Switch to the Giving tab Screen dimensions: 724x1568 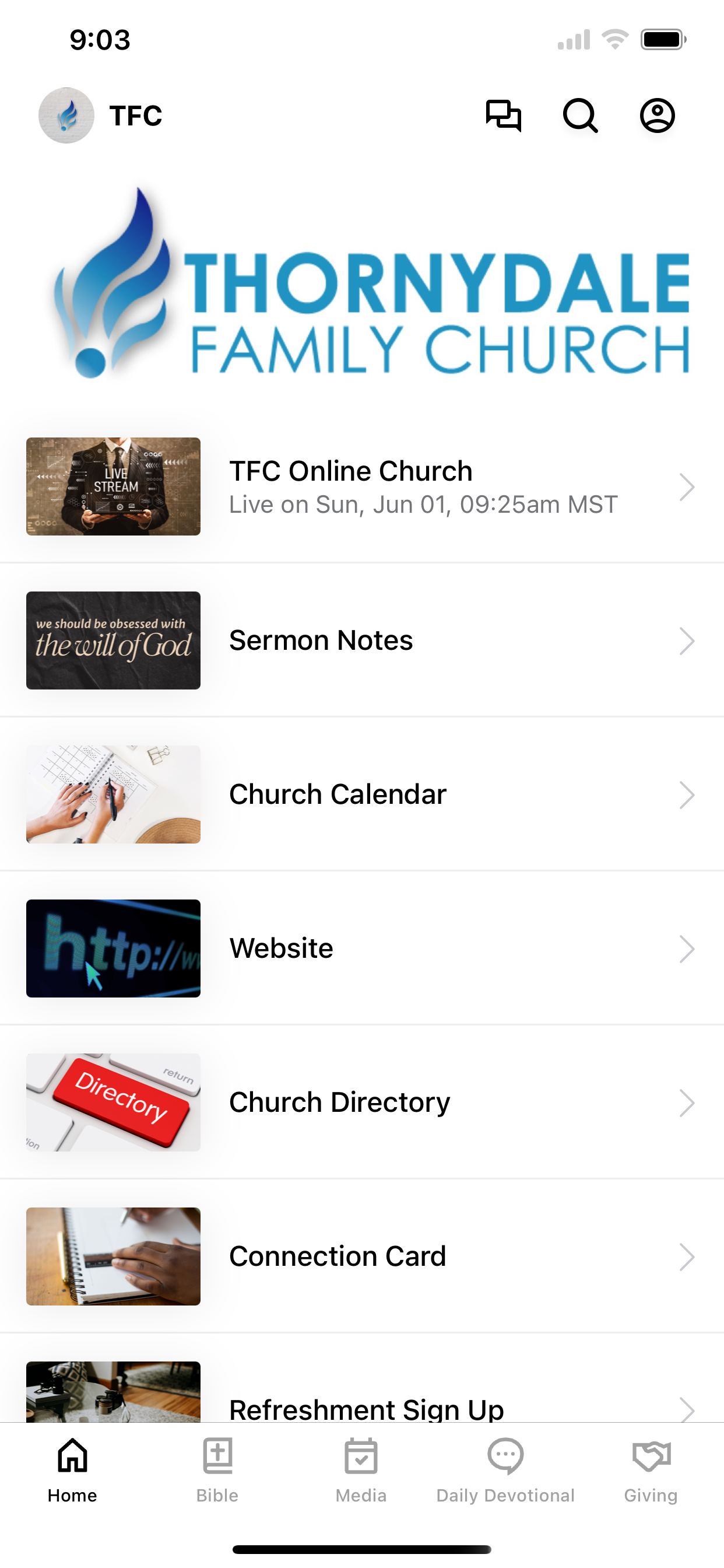pyautogui.click(x=651, y=1473)
